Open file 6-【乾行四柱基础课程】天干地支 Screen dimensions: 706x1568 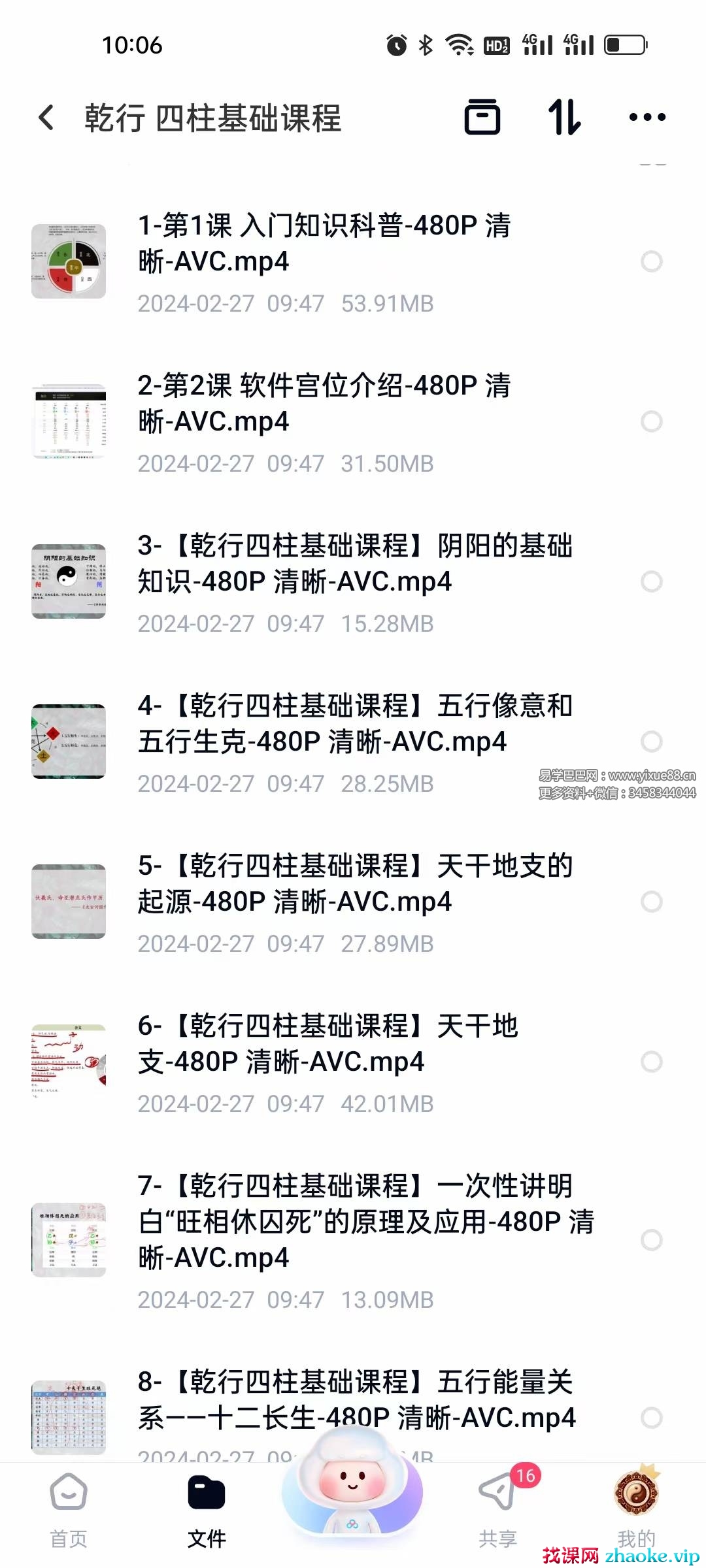[x=327, y=1043]
